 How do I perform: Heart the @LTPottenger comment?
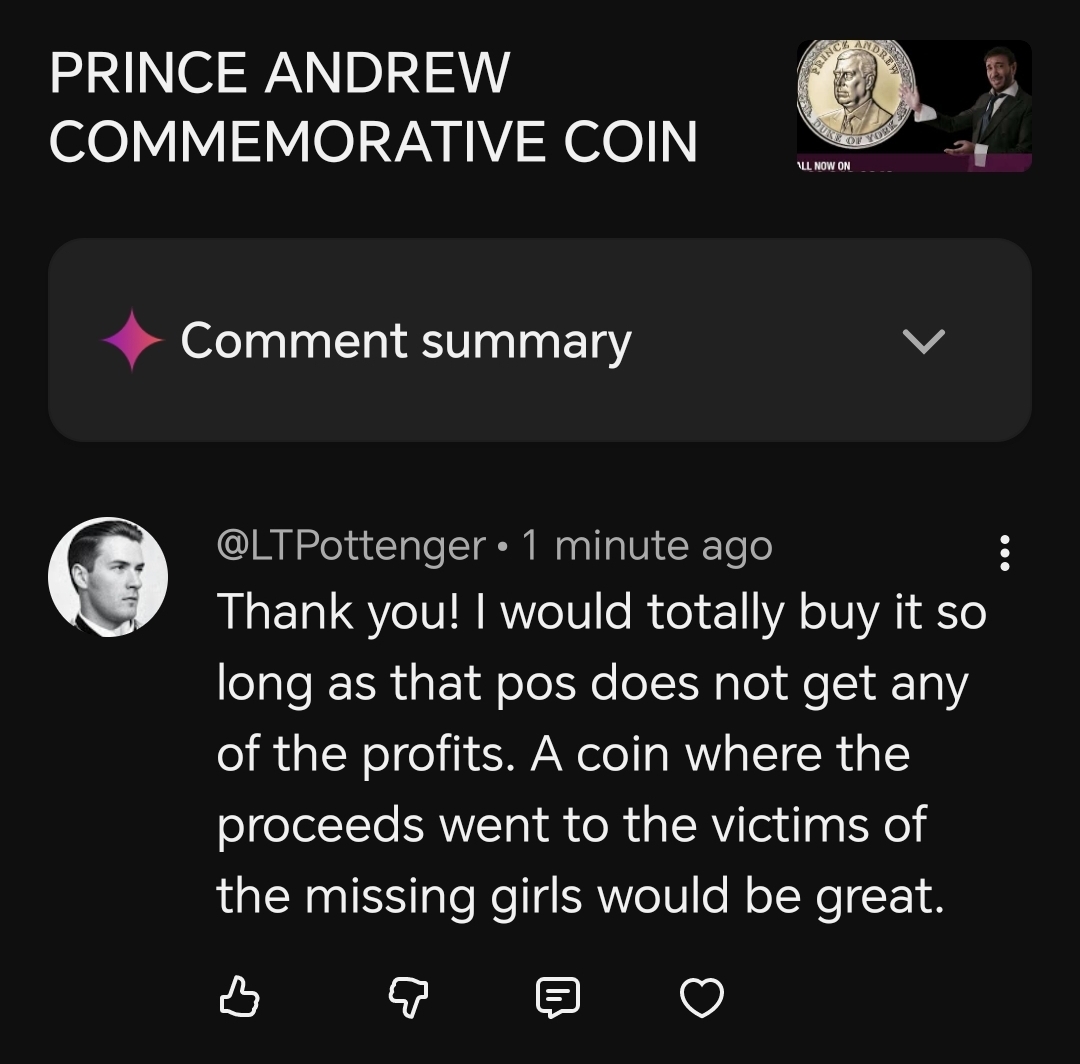click(x=701, y=996)
